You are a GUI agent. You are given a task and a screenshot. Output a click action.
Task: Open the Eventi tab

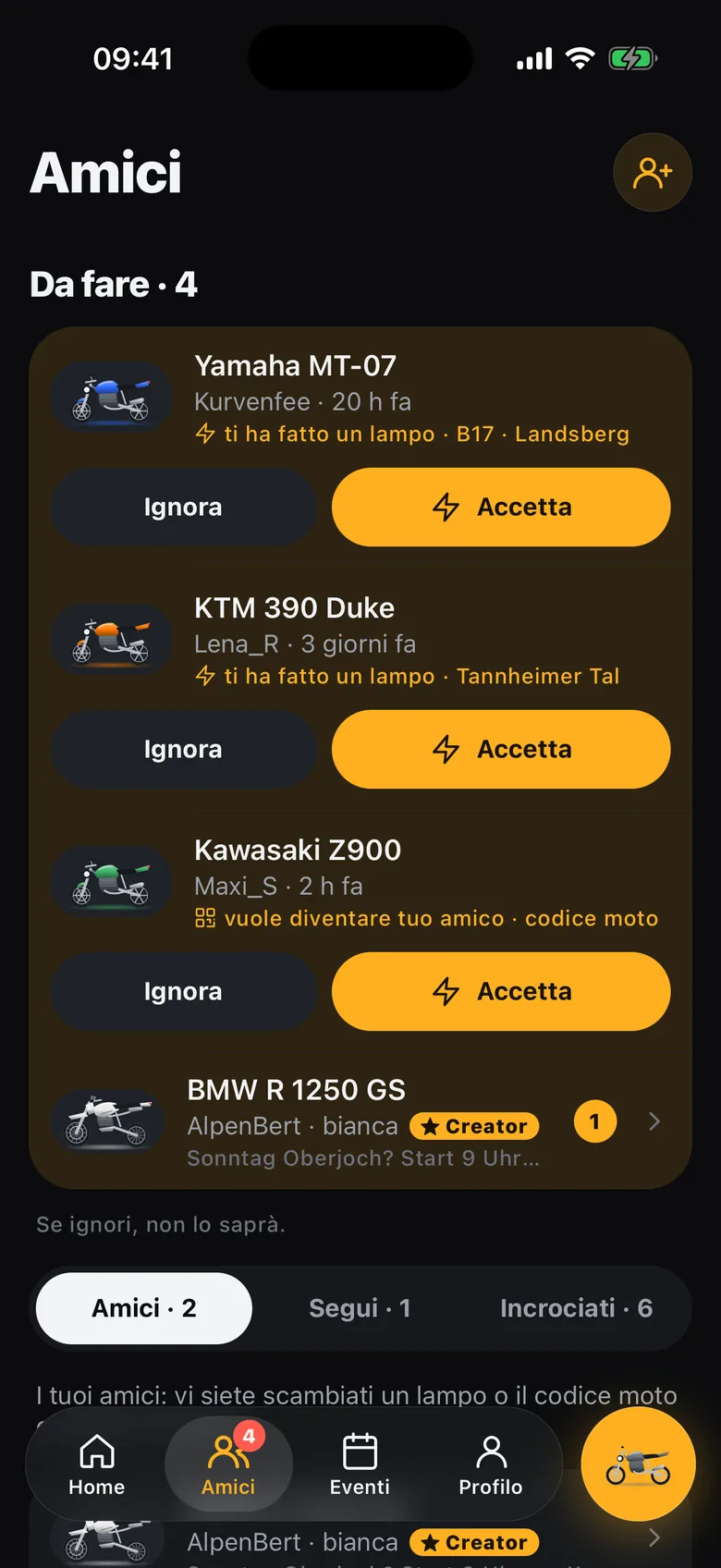(360, 1464)
